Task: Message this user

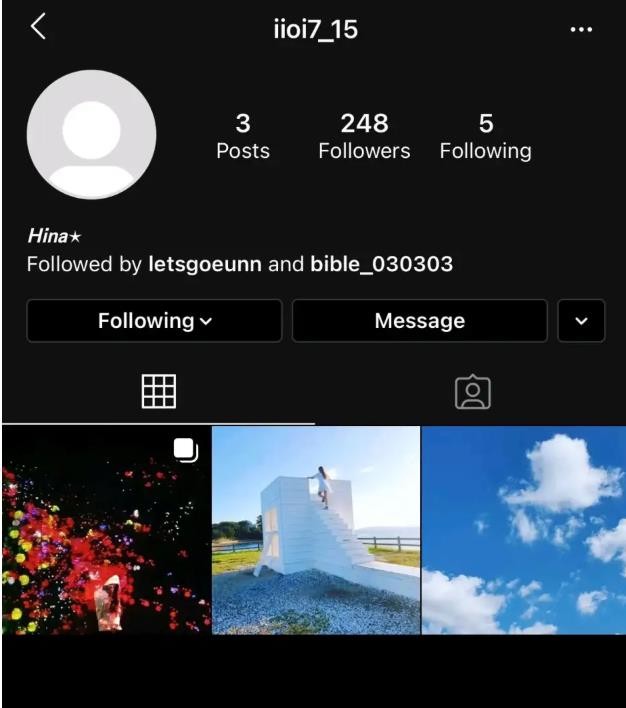Action: click(419, 321)
